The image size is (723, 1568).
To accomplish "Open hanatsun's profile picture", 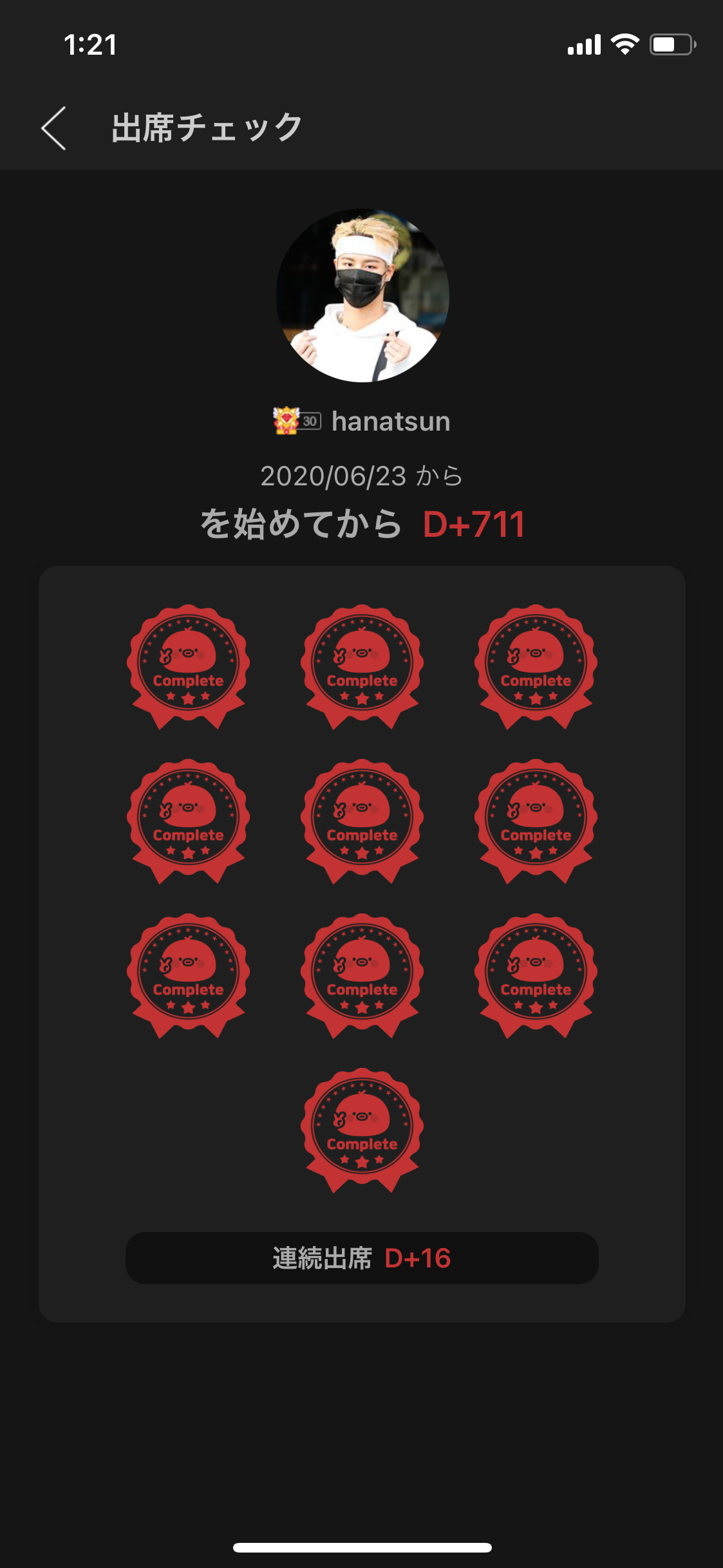I will click(x=362, y=295).
